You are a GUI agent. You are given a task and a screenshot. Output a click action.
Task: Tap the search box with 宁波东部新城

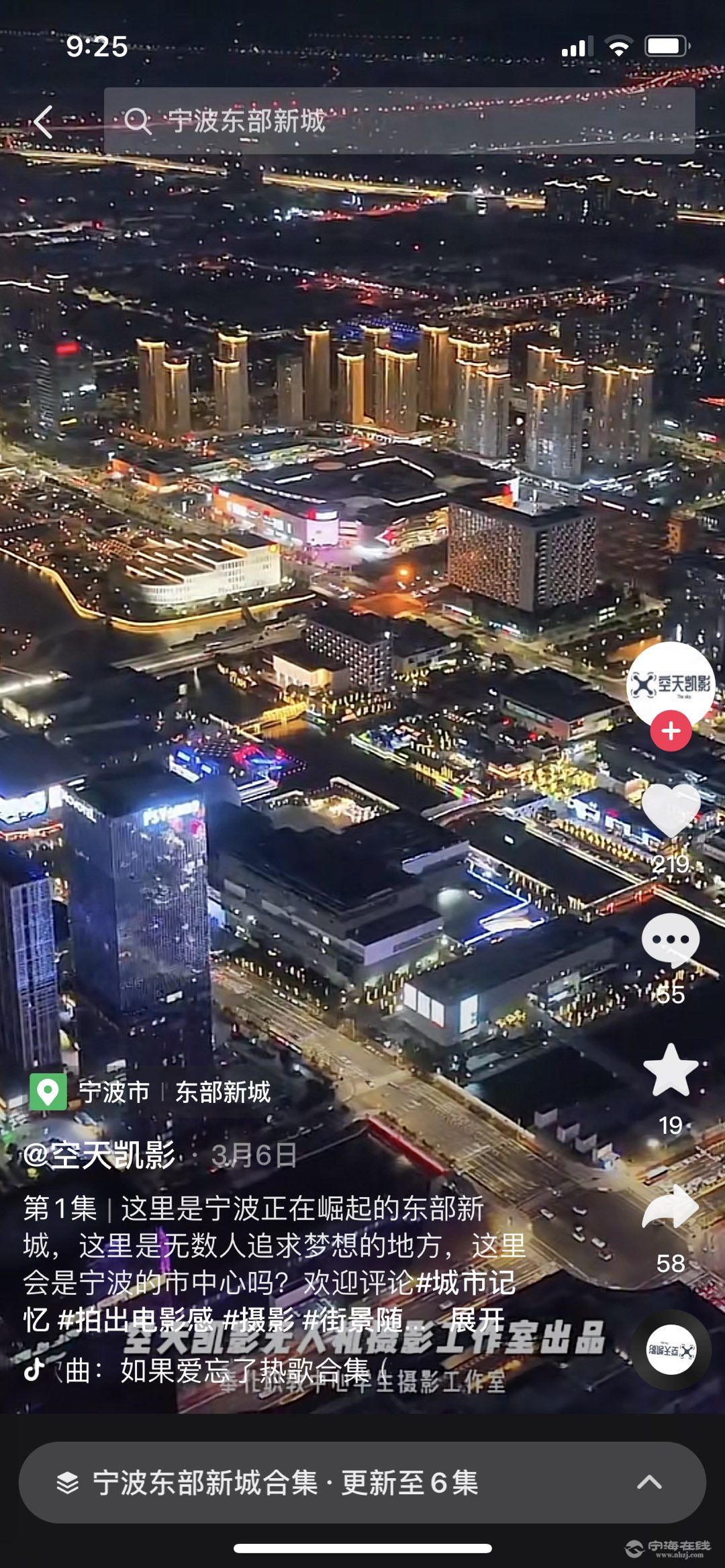point(399,121)
